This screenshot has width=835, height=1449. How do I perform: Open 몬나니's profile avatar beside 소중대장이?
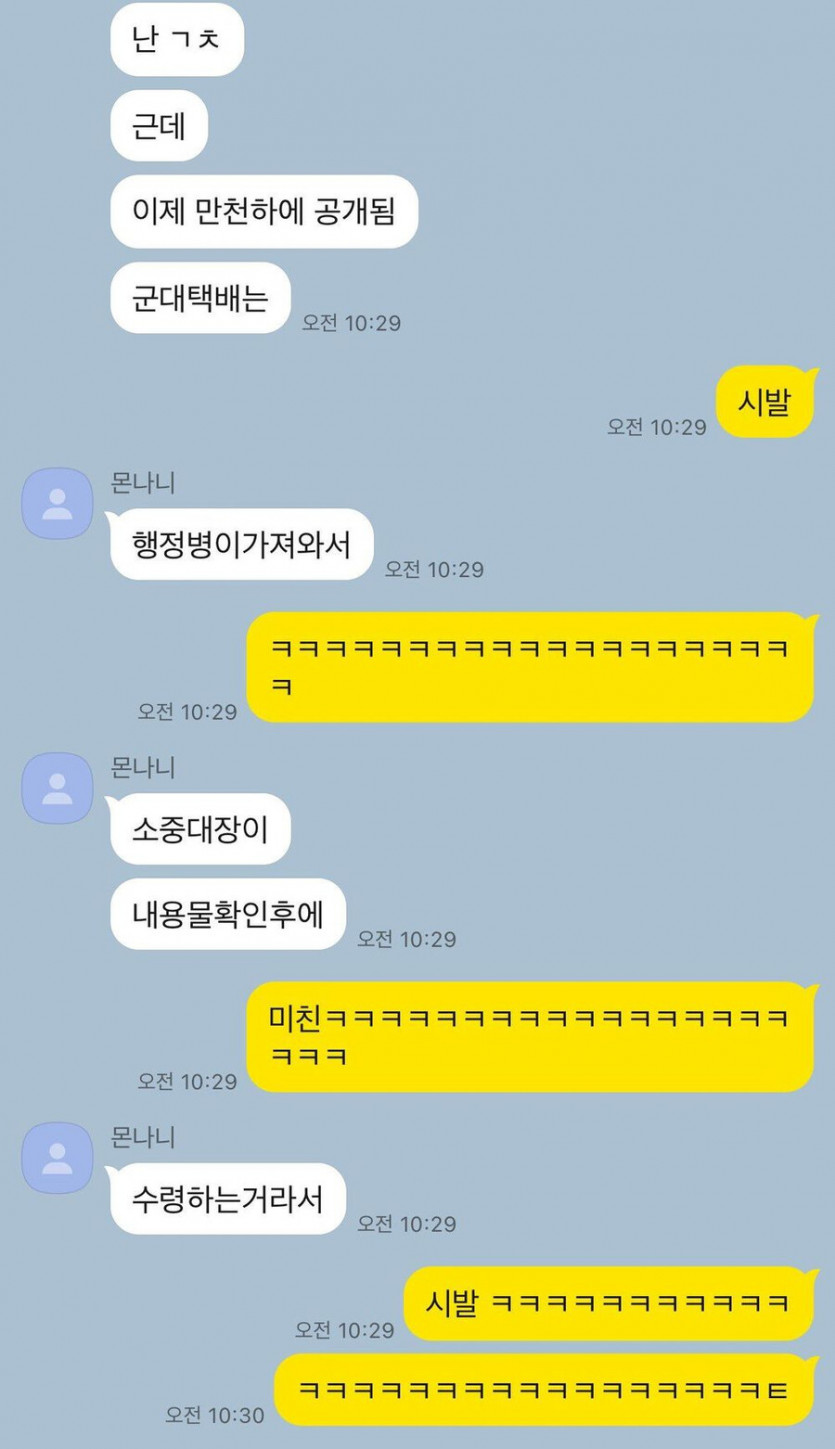point(57,788)
